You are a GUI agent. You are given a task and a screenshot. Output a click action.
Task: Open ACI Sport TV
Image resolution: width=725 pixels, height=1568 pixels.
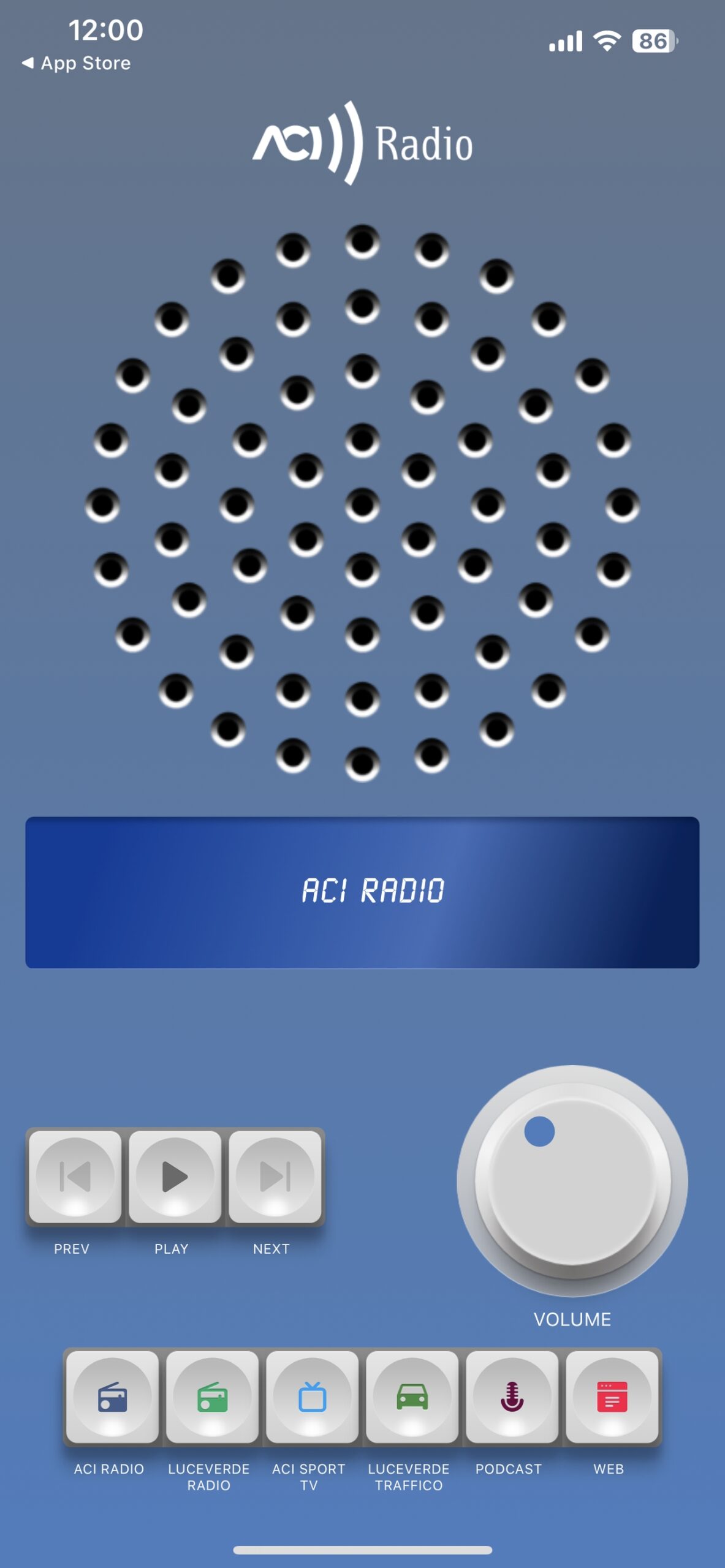312,1397
